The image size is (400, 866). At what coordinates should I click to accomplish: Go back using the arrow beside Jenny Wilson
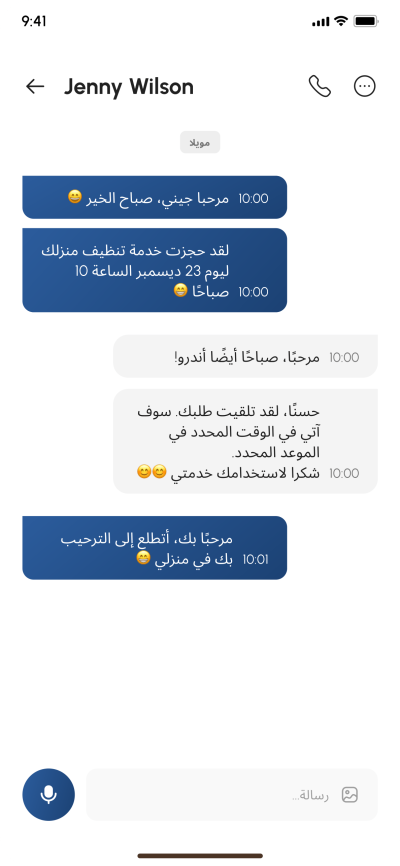pos(35,86)
